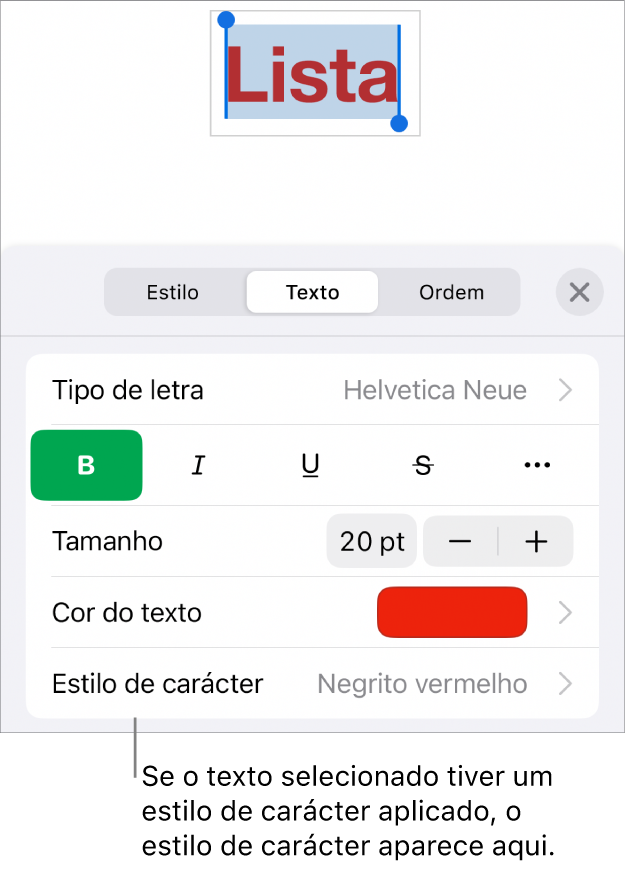The width and height of the screenshot is (627, 873).
Task: Decrease the font size
Action: pyautogui.click(x=460, y=542)
